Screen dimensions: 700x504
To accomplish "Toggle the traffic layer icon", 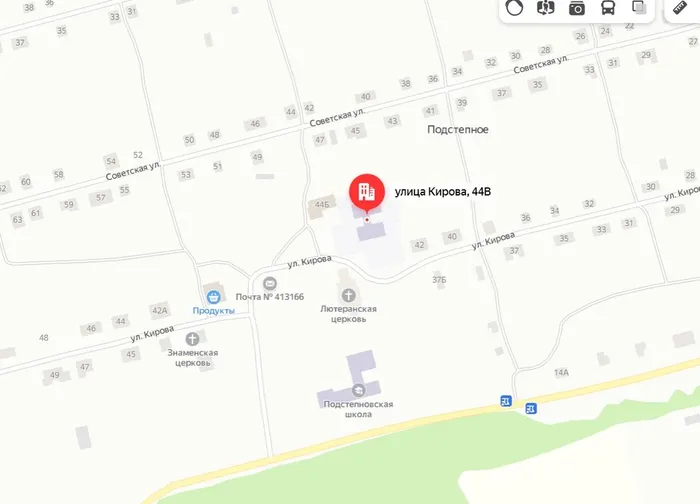I will pyautogui.click(x=514, y=8).
